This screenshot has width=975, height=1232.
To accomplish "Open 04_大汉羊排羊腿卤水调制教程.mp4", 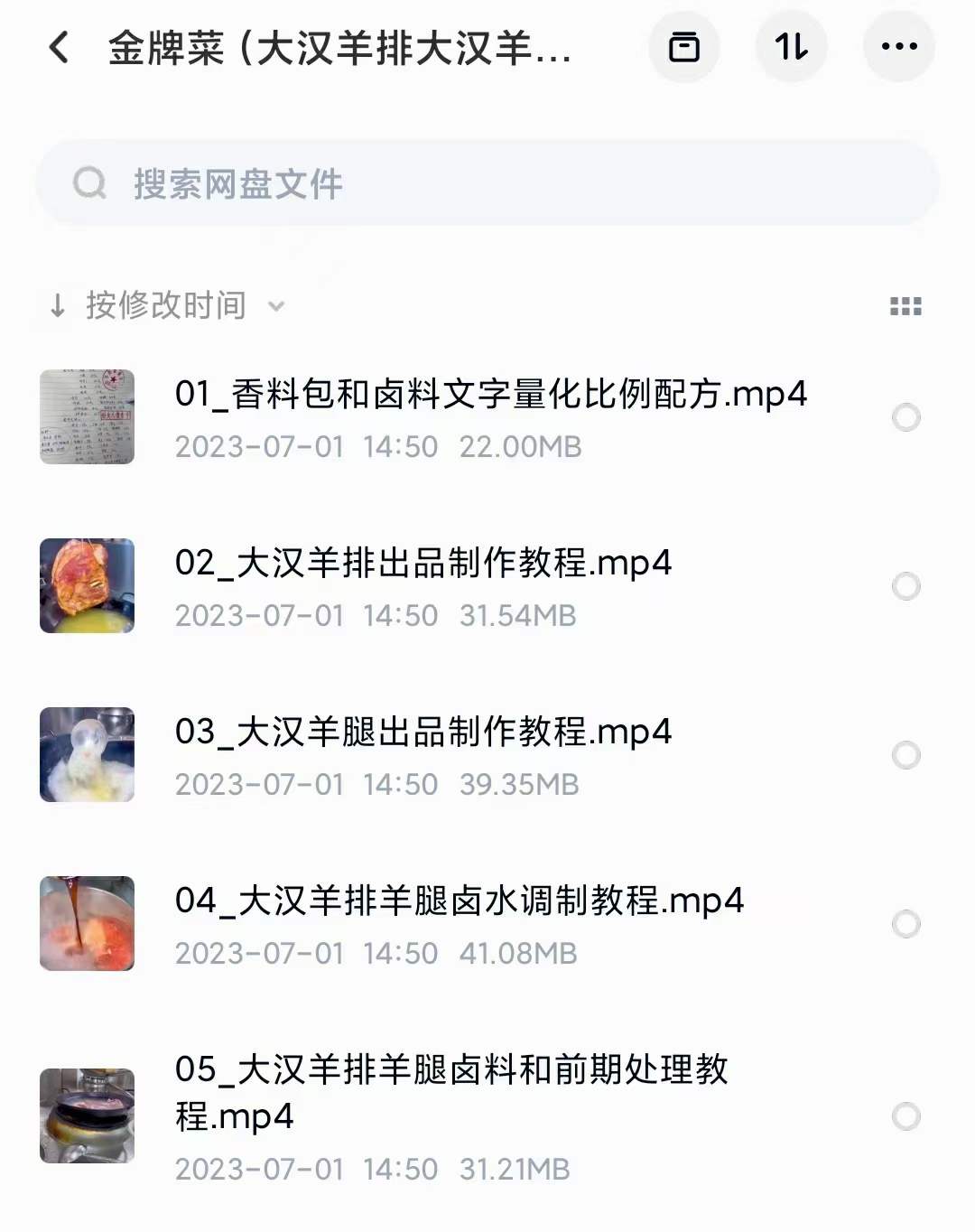I will tap(459, 900).
